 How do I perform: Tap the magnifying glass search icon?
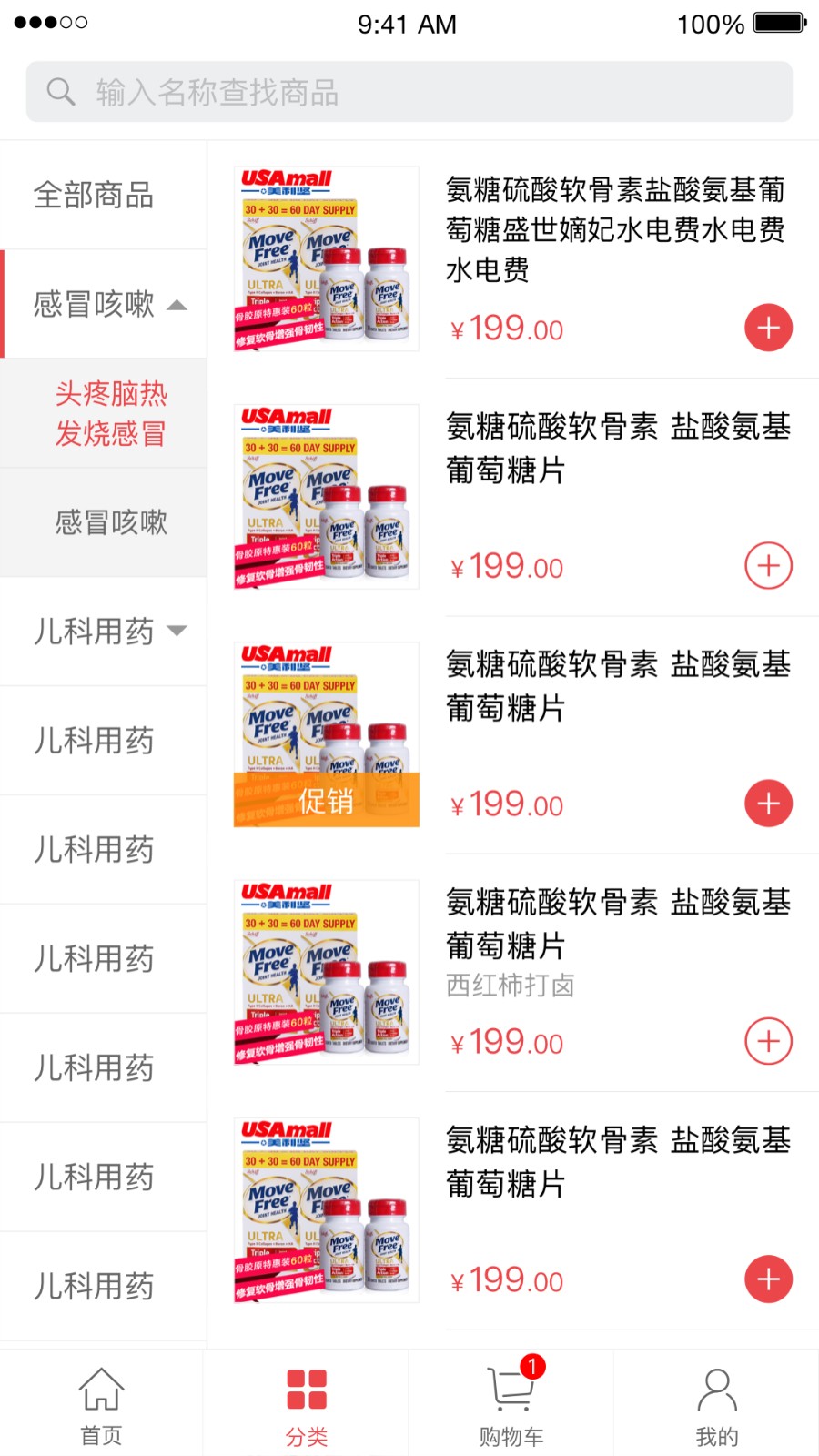[60, 91]
